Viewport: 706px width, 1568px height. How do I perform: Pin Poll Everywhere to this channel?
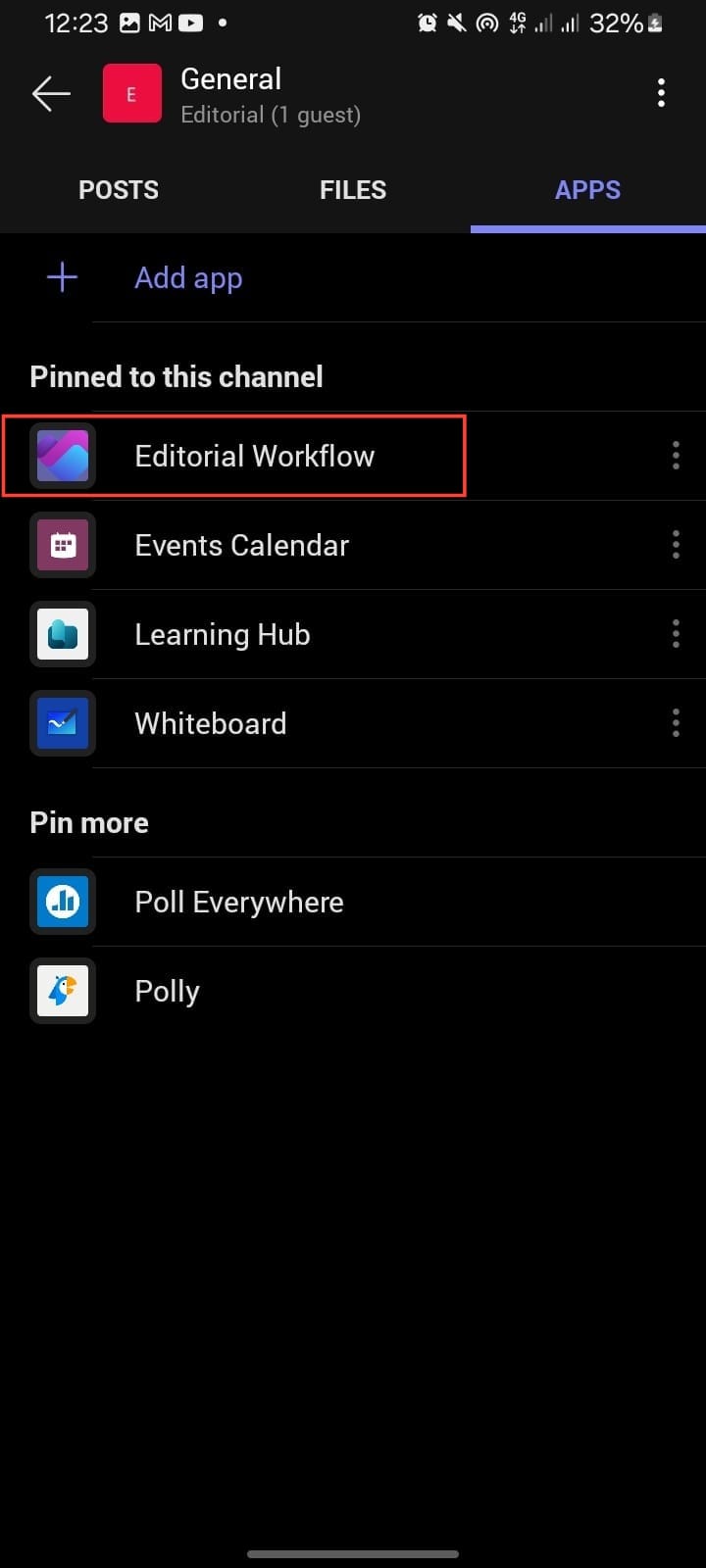pos(238,903)
